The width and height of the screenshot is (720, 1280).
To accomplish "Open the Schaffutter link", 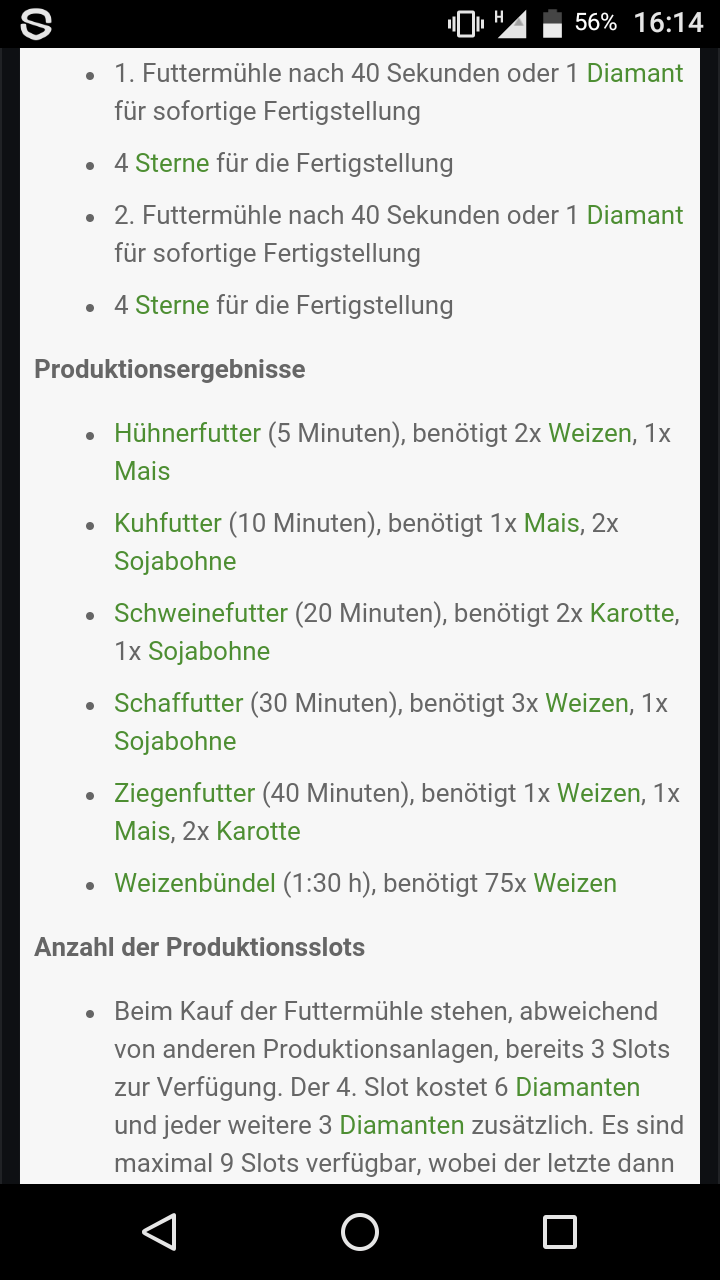I will (x=178, y=703).
